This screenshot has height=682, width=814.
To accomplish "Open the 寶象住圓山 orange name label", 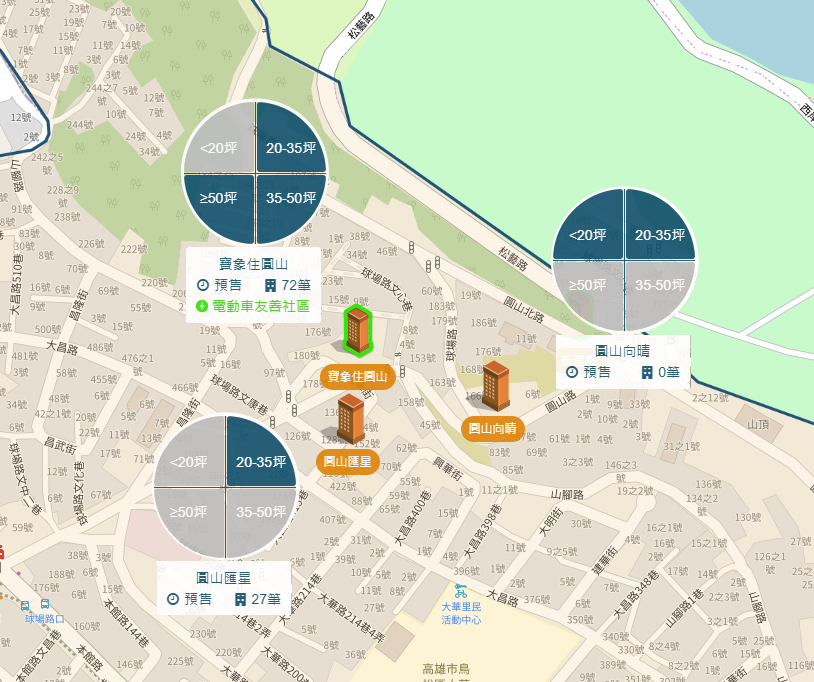I will click(x=359, y=377).
